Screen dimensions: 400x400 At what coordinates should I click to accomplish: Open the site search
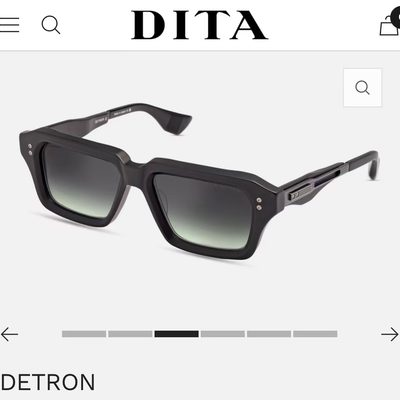coord(51,25)
